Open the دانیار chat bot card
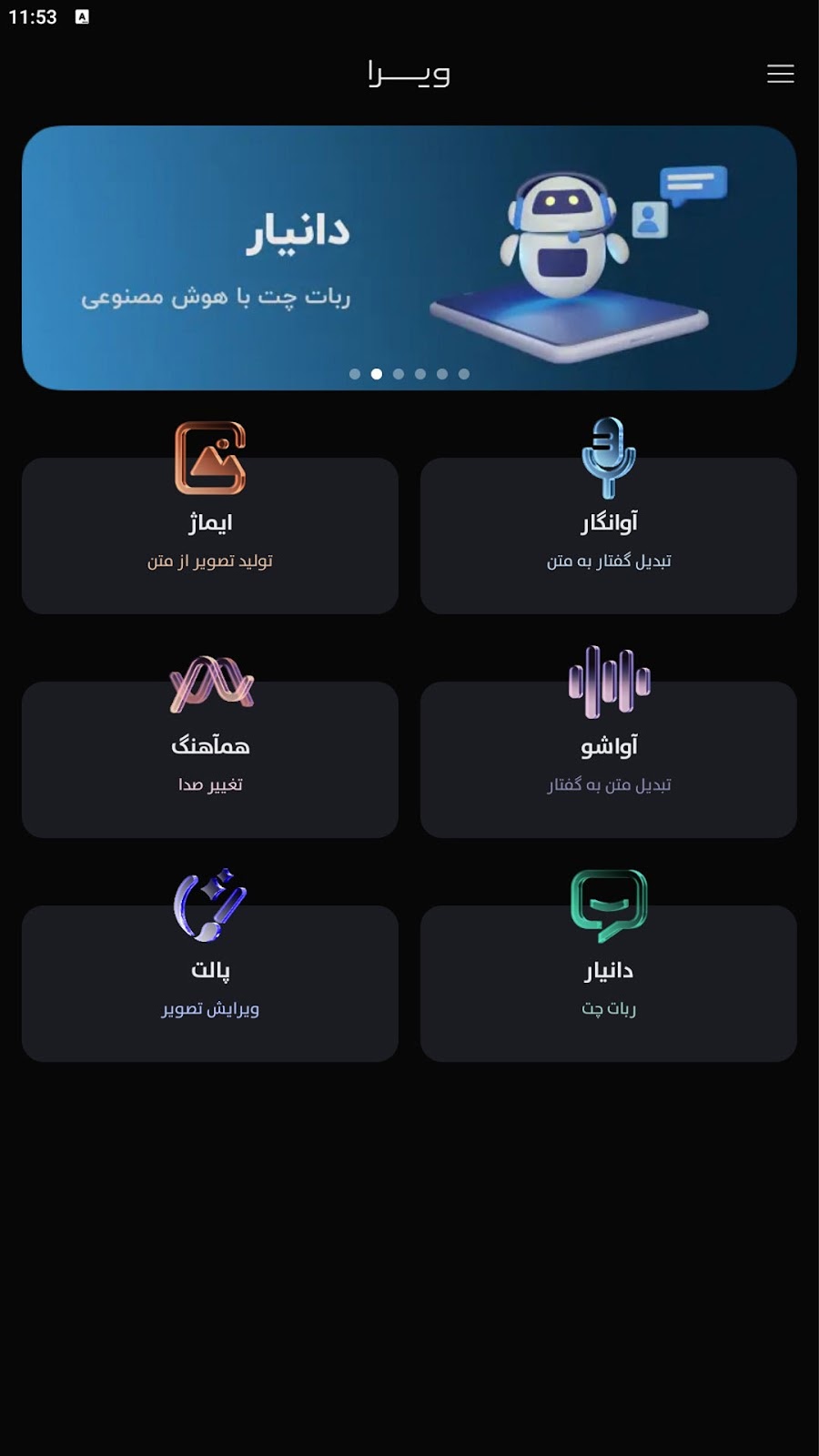 (609, 983)
